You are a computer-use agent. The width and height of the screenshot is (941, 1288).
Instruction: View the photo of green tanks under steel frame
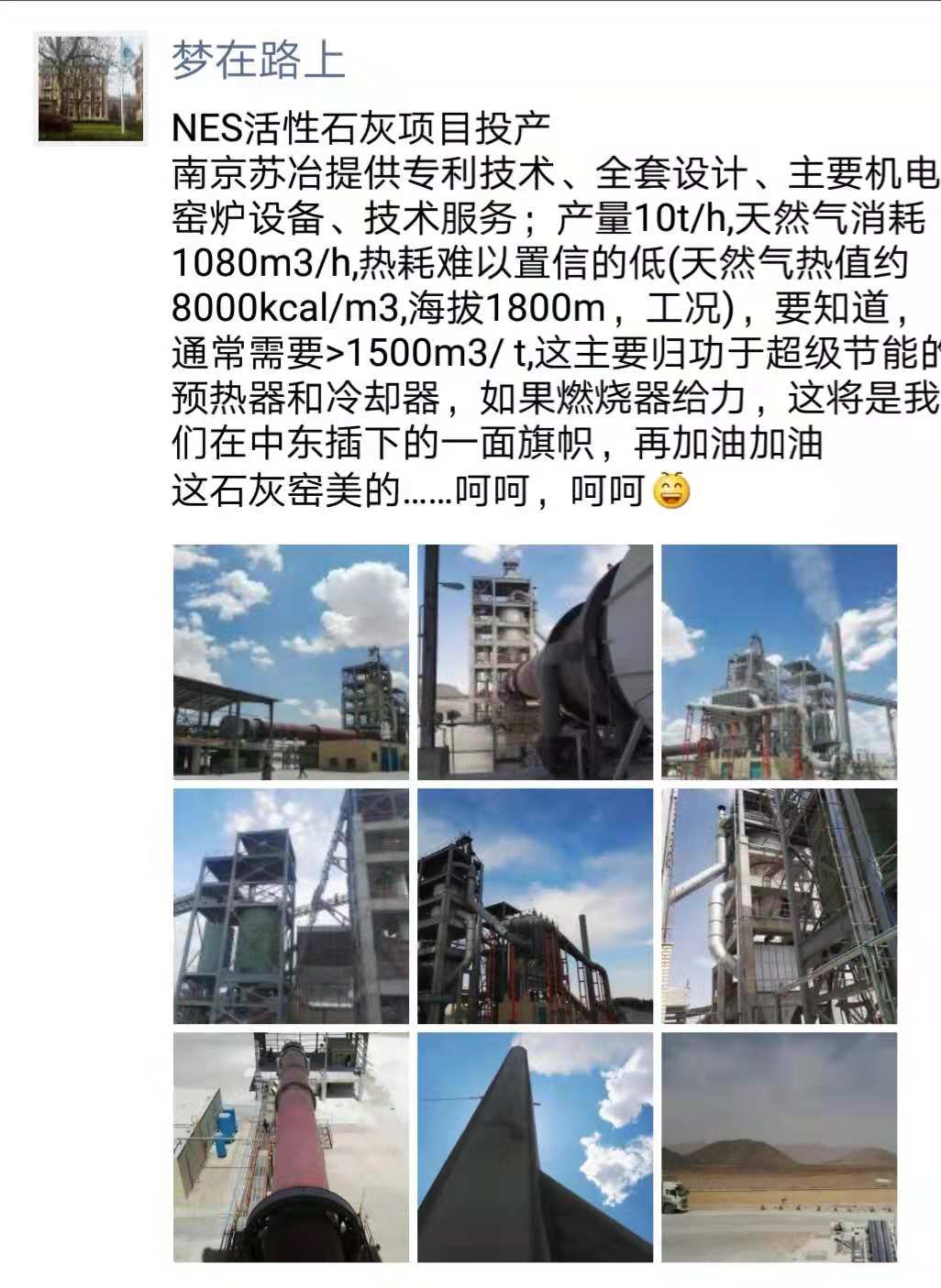pyautogui.click(x=291, y=906)
